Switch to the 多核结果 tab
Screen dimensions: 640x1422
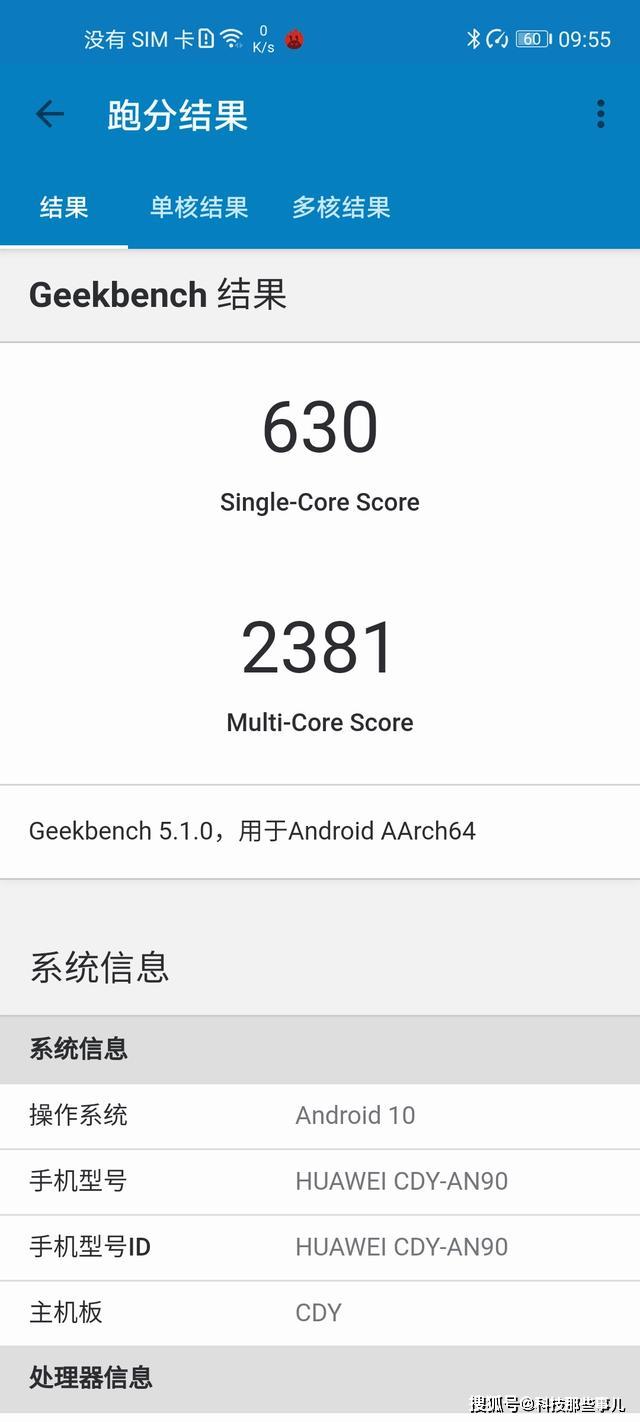[341, 207]
